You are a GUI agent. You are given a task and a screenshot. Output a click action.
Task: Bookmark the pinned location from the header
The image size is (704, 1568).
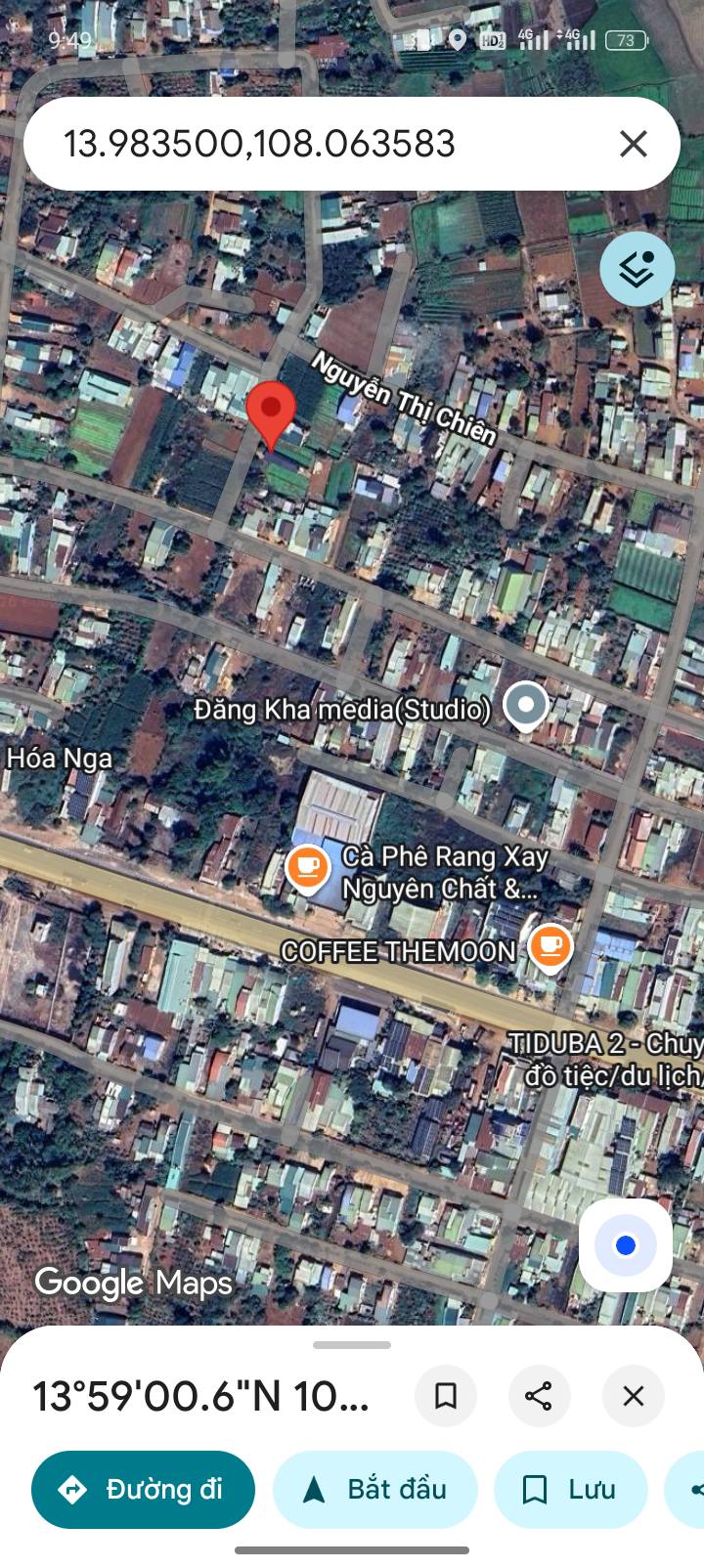(x=446, y=1396)
